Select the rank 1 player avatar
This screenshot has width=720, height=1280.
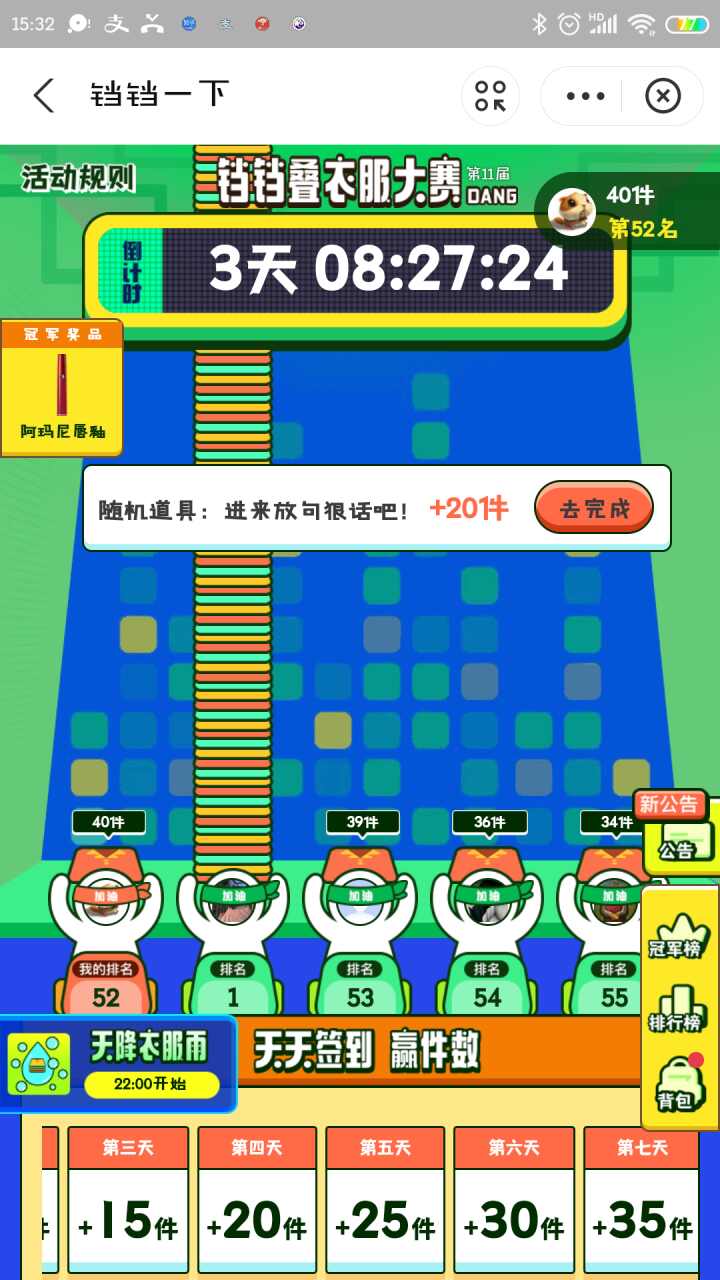pos(233,910)
